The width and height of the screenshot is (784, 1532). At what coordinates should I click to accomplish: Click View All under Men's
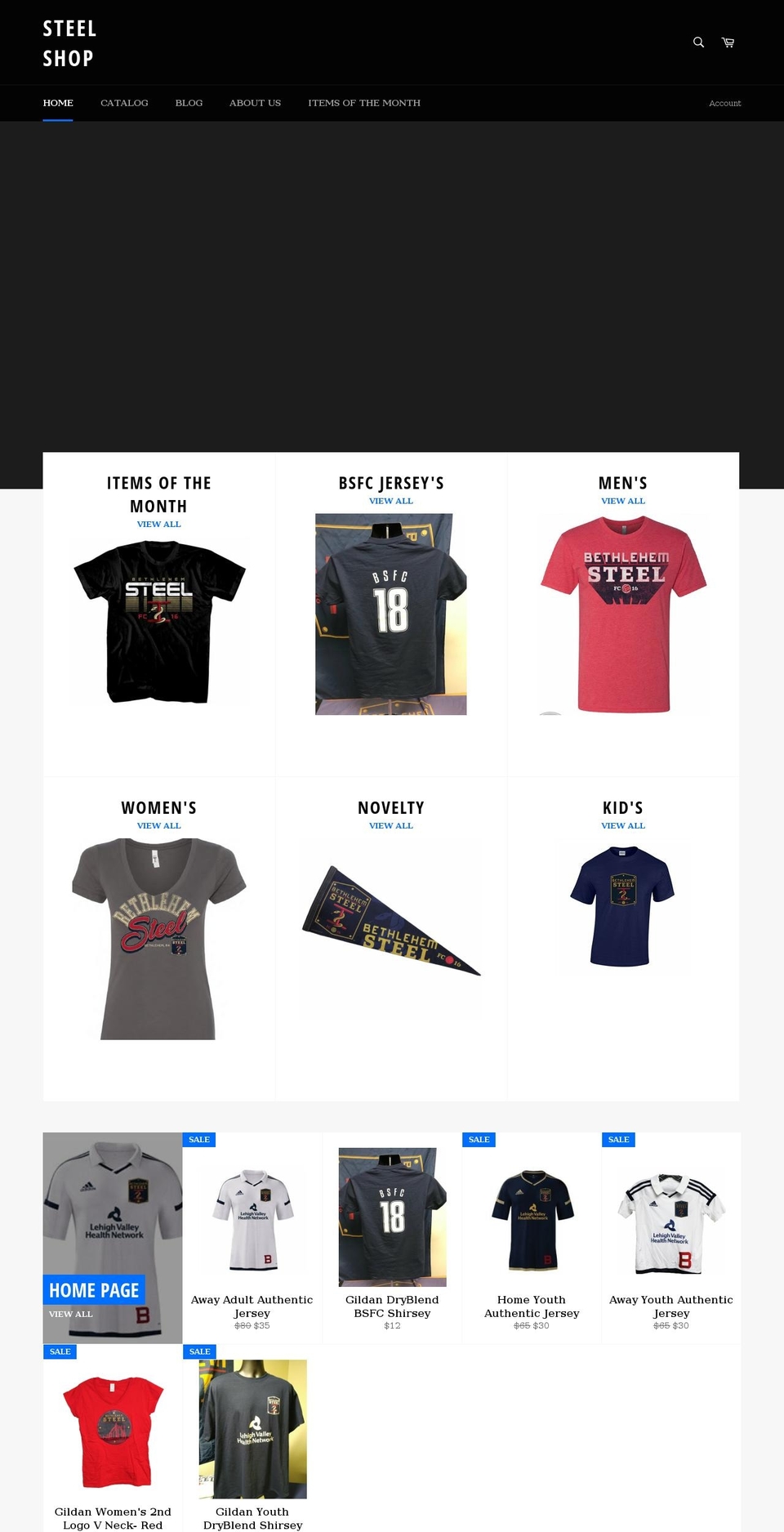coord(623,500)
